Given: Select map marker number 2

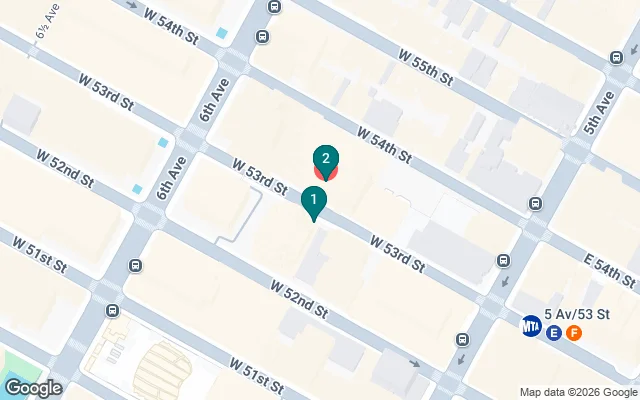Looking at the screenshot, I should coord(325,160).
